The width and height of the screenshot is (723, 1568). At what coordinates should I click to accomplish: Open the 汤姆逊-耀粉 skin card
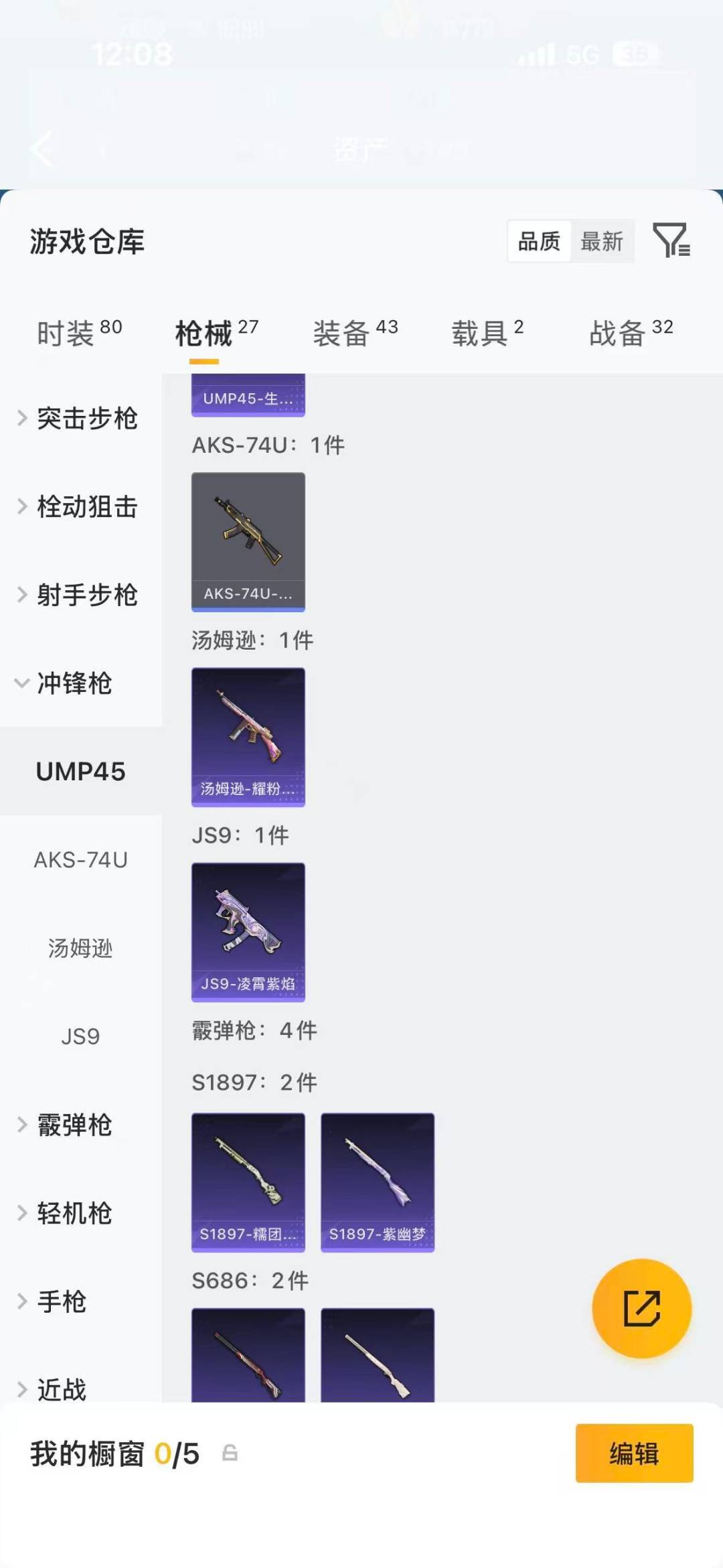[248, 735]
